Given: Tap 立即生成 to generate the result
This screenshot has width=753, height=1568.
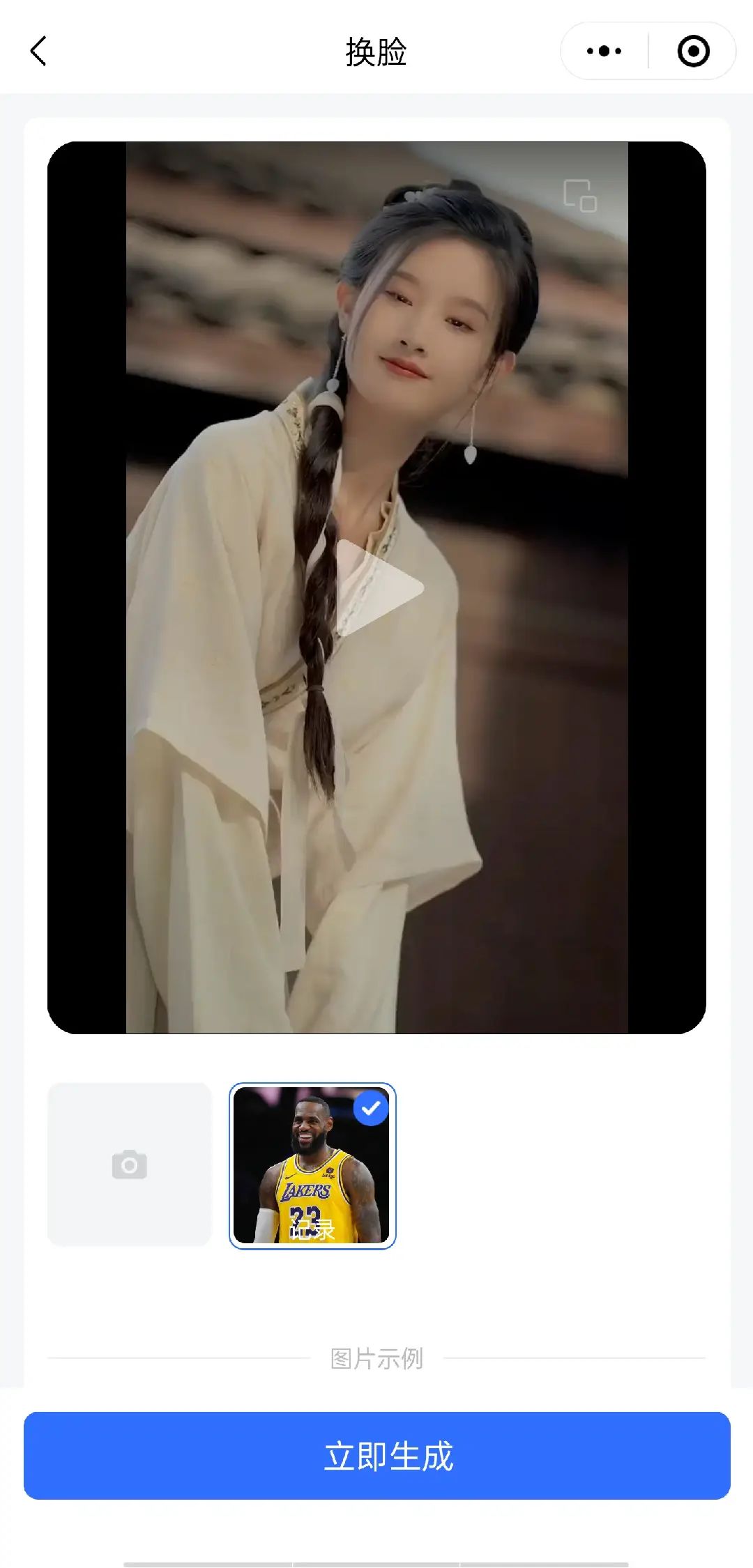Looking at the screenshot, I should click(x=376, y=1456).
